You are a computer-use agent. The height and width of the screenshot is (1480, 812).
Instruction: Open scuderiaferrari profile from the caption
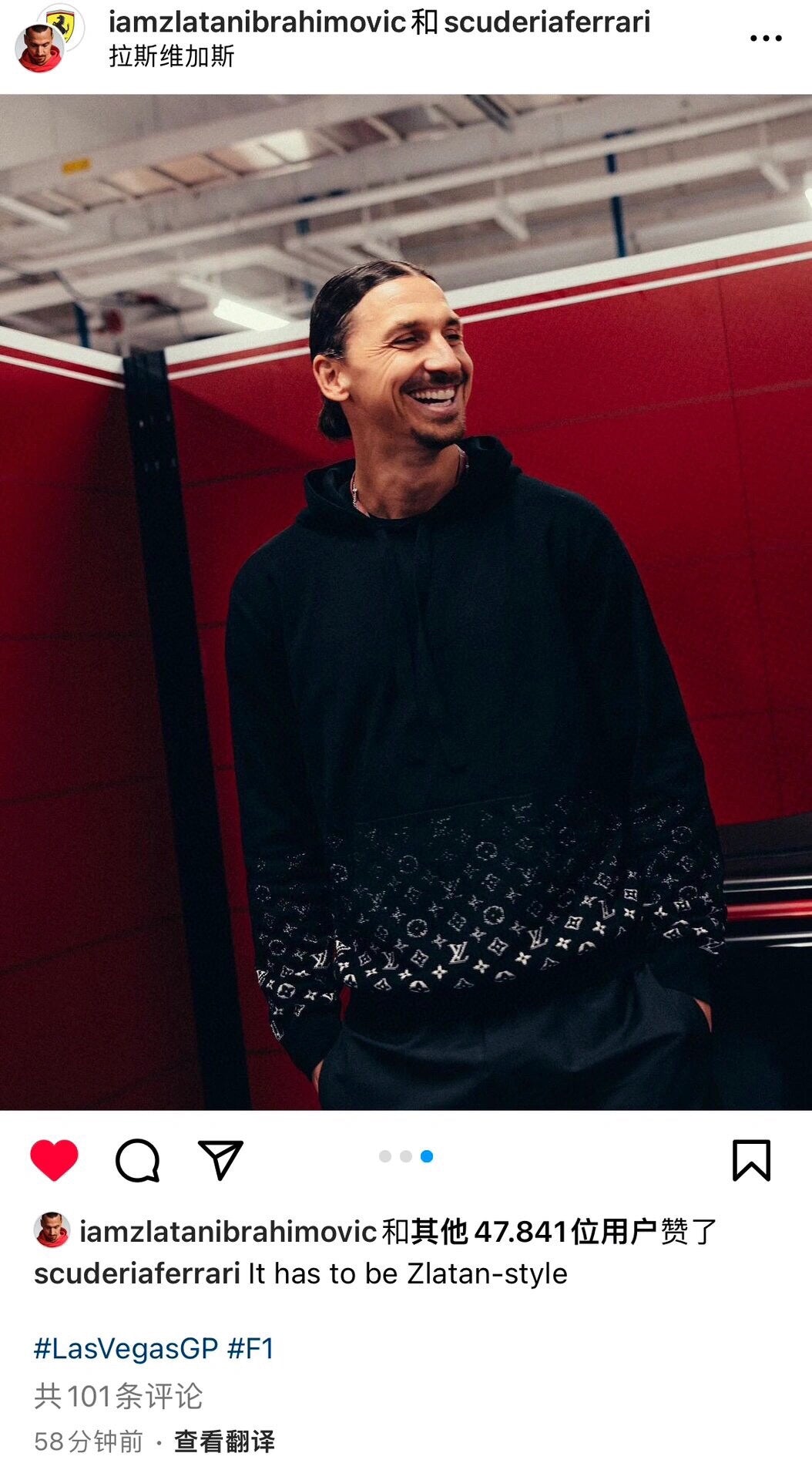tap(137, 1273)
